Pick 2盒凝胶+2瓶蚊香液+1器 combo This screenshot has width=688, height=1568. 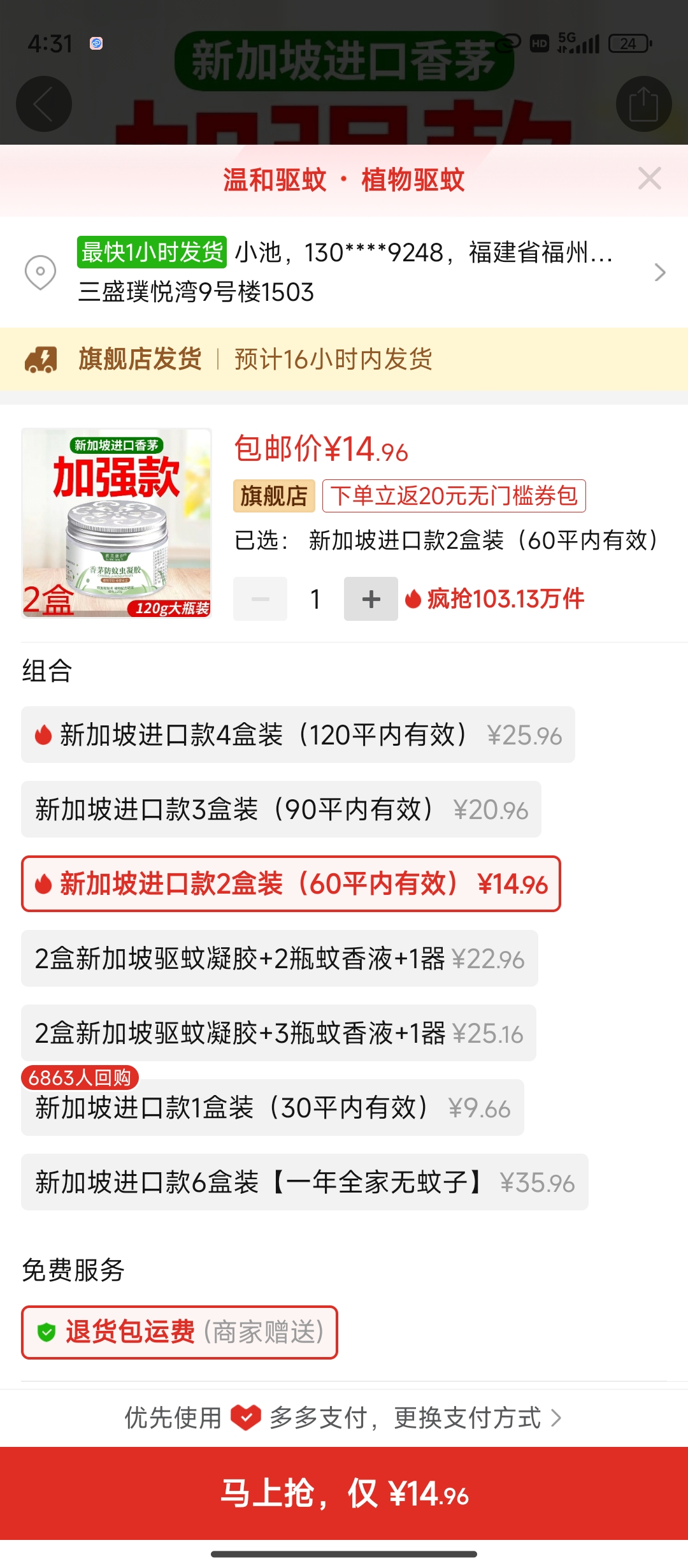pyautogui.click(x=279, y=959)
